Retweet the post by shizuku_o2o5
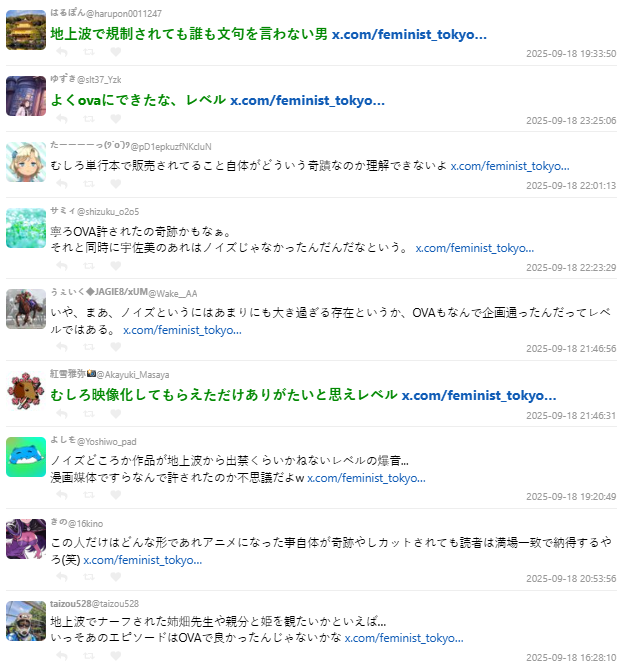 89,267
